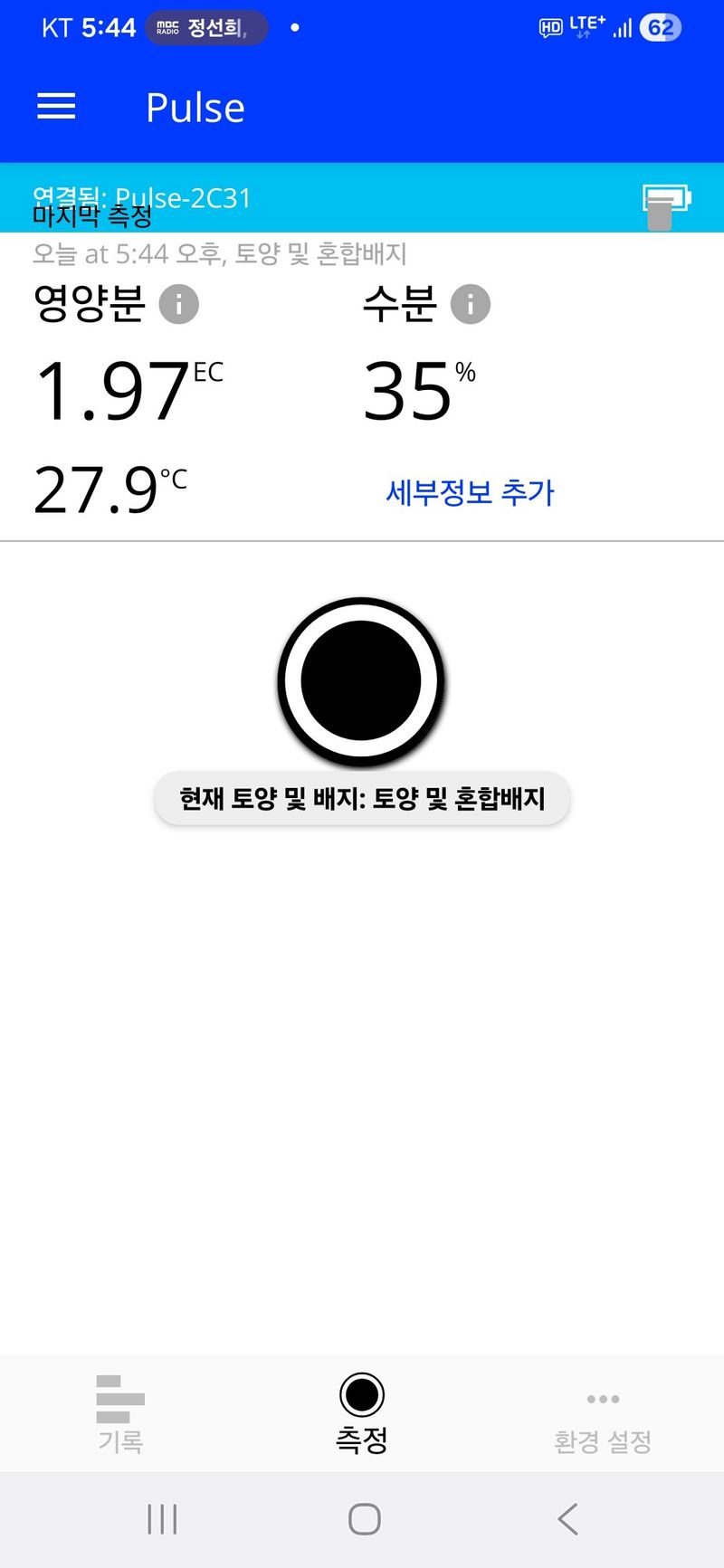Image resolution: width=724 pixels, height=1568 pixels.
Task: Open the hamburger navigation menu
Action: pos(56,107)
